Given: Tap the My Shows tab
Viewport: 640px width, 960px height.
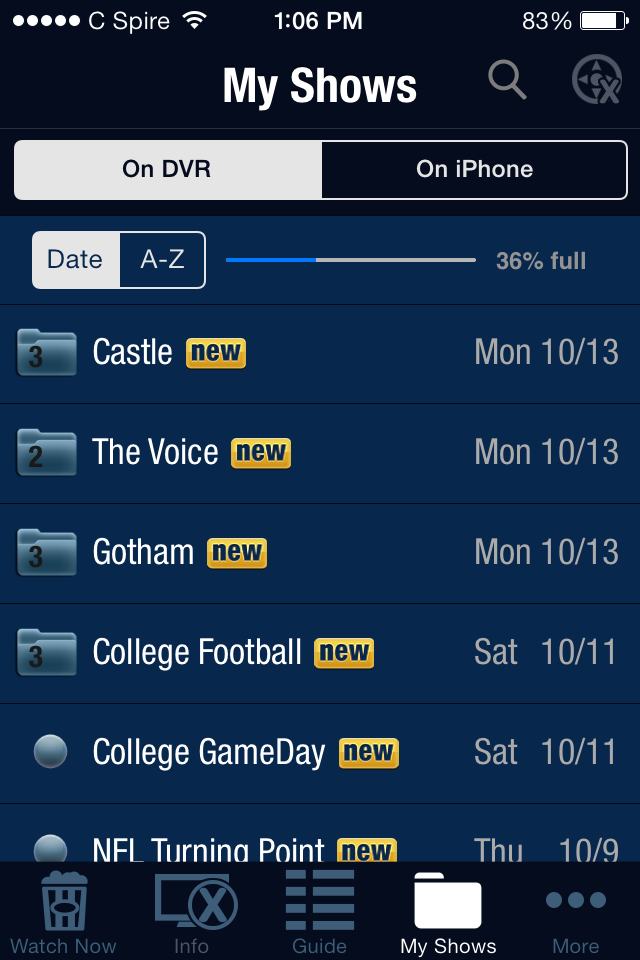Looking at the screenshot, I should (x=448, y=913).
